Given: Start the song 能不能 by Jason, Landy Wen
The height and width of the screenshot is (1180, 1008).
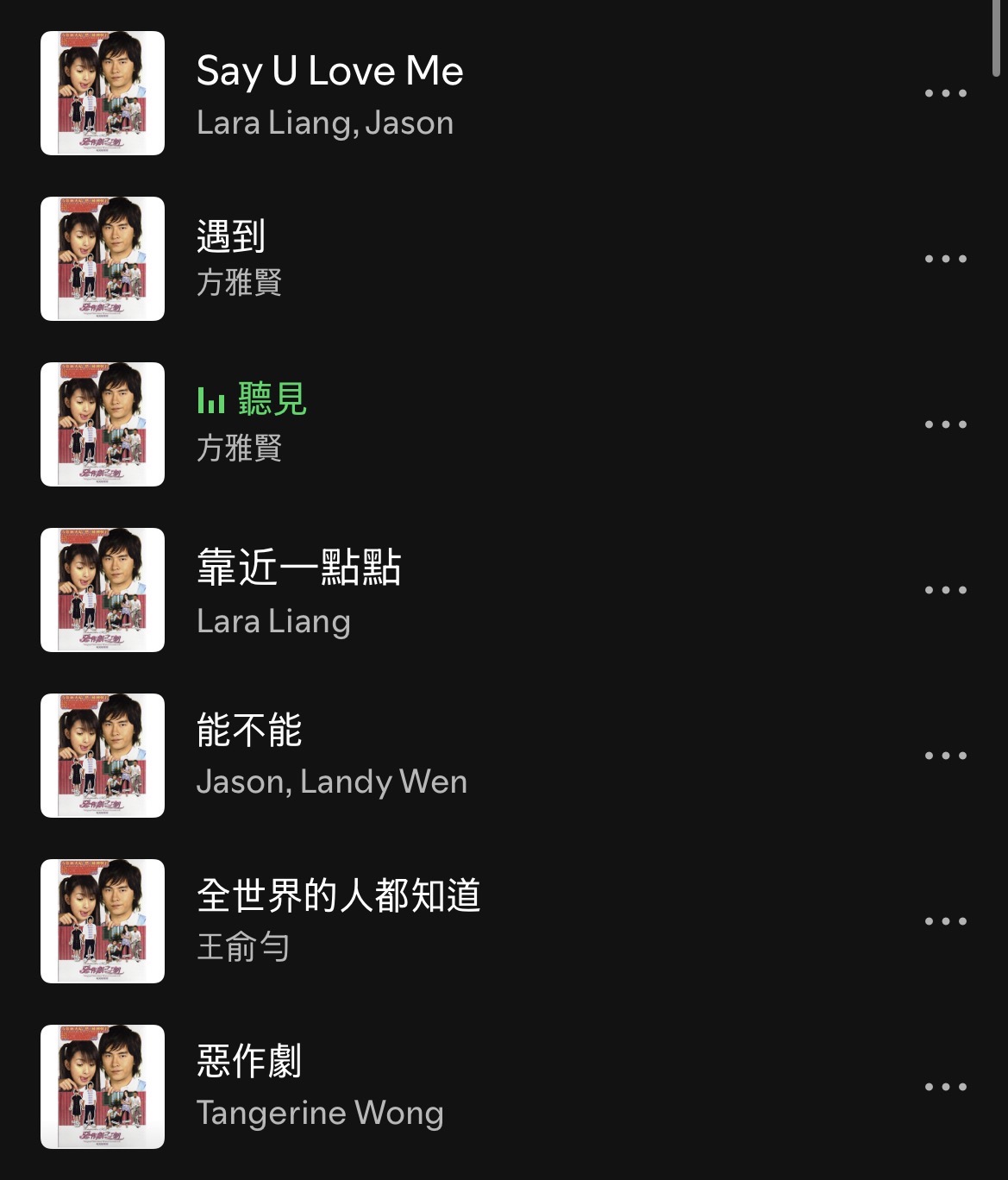Looking at the screenshot, I should 249,731.
